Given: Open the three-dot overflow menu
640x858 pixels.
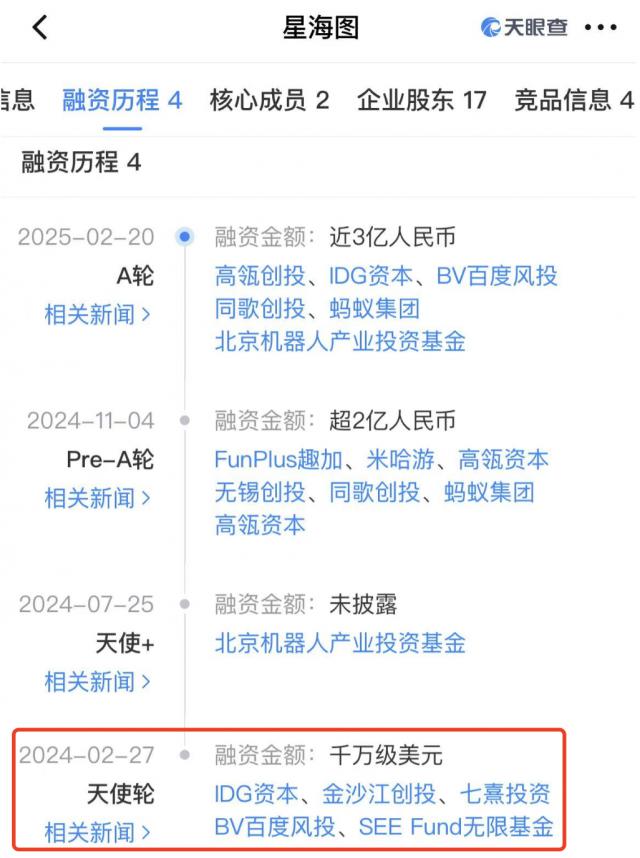Looking at the screenshot, I should [x=601, y=28].
